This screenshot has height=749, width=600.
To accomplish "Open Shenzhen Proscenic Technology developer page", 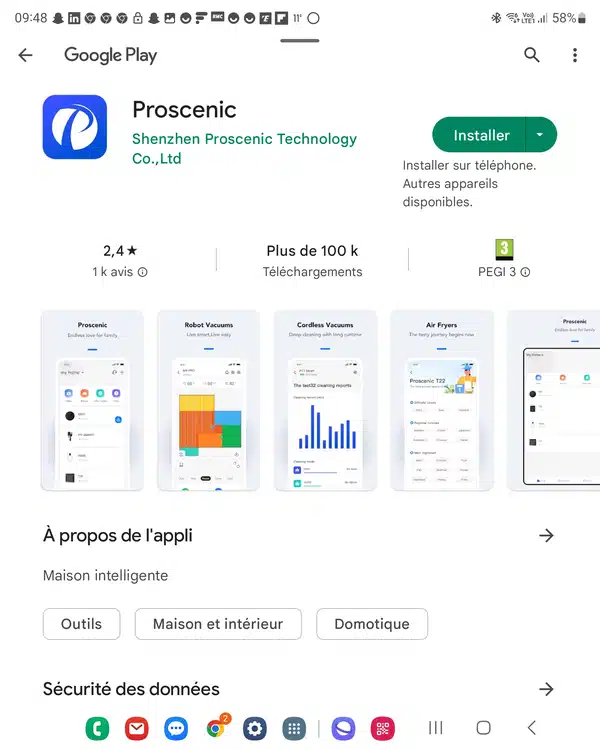I will pos(244,149).
